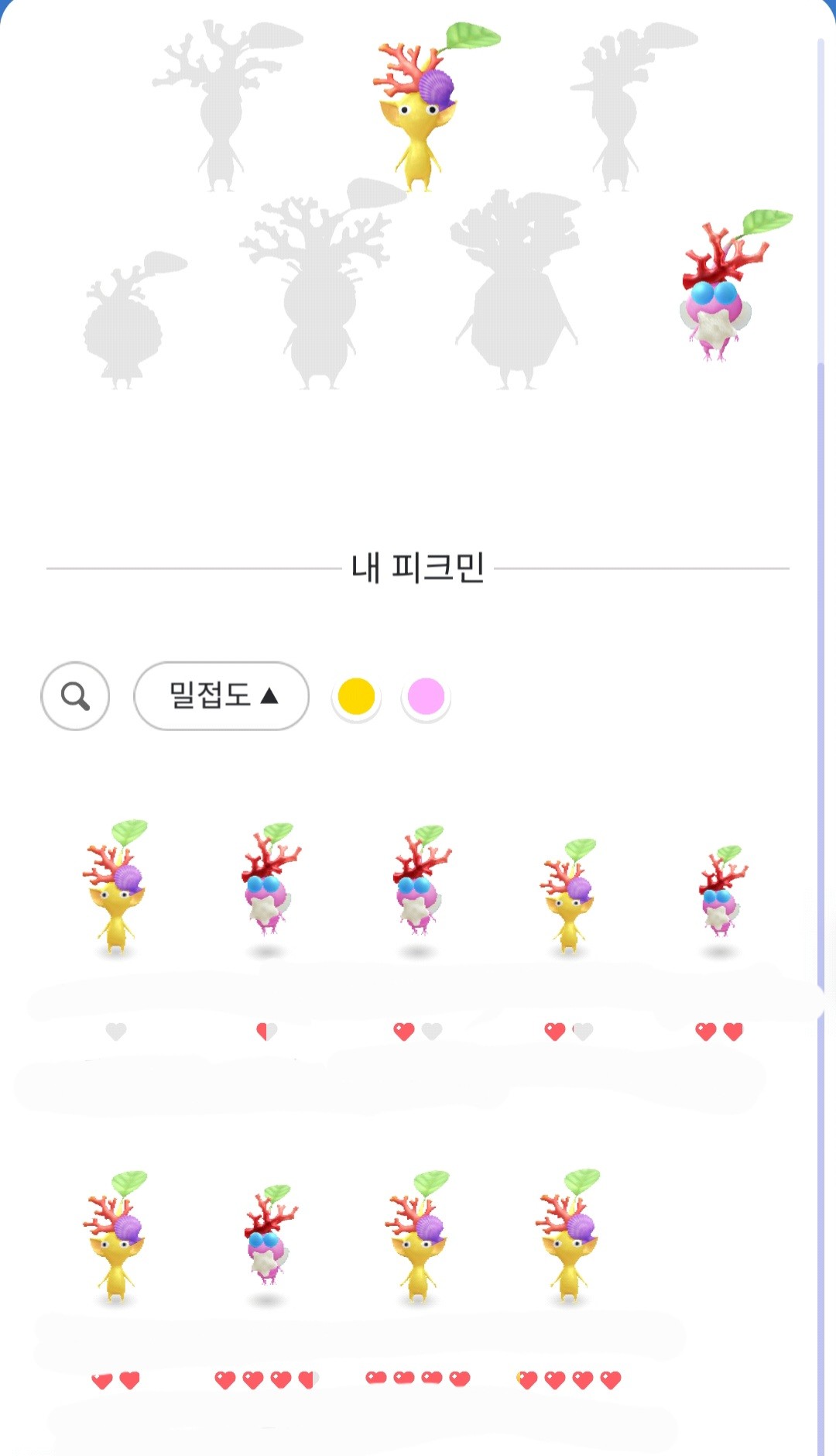The width and height of the screenshot is (836, 1456).
Task: Open the yellow Pikmin with exactly two full hearts
Action: coord(116,1239)
